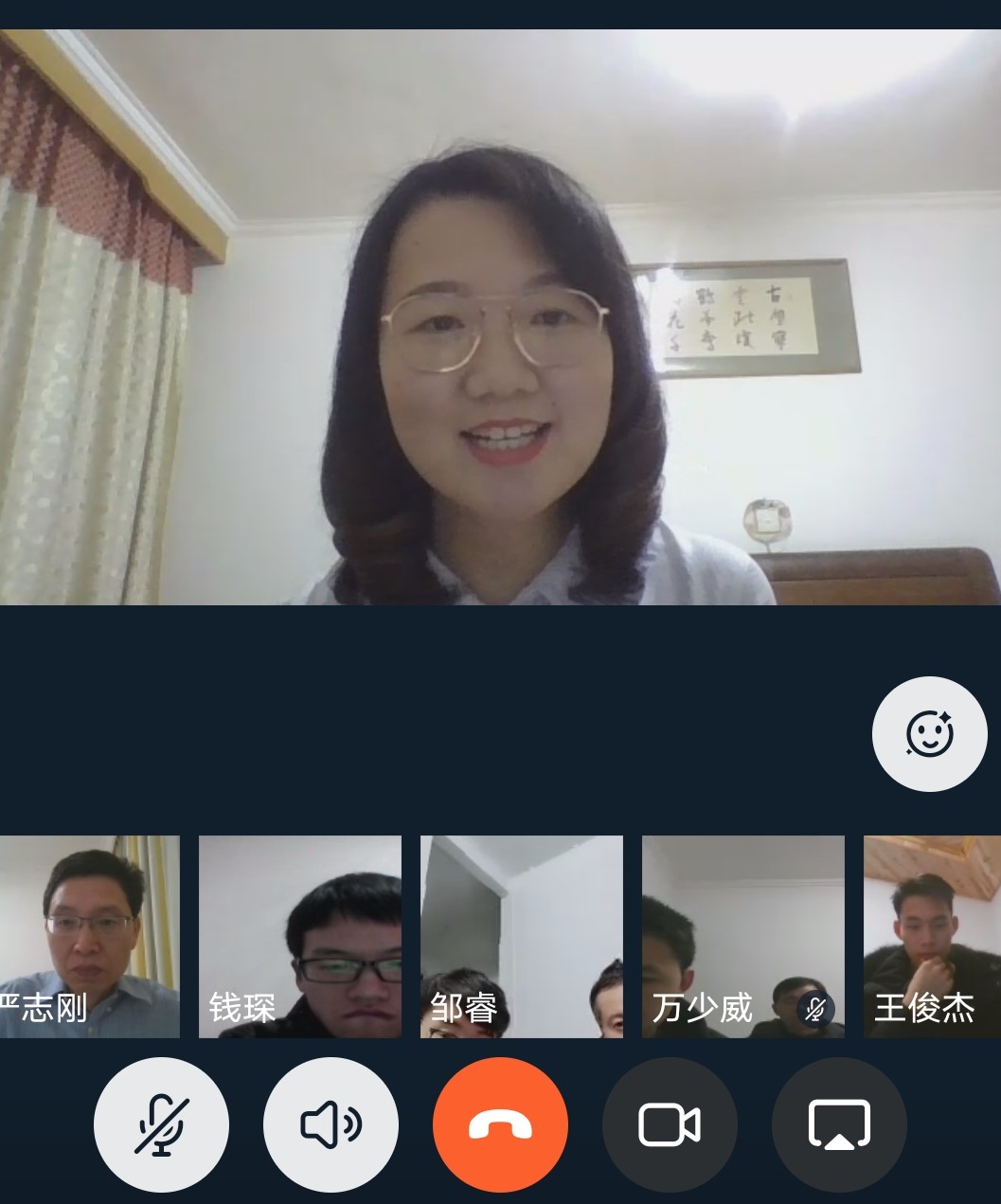Viewport: 1001px width, 1204px height.
Task: Turn on the camera
Action: coord(670,1124)
